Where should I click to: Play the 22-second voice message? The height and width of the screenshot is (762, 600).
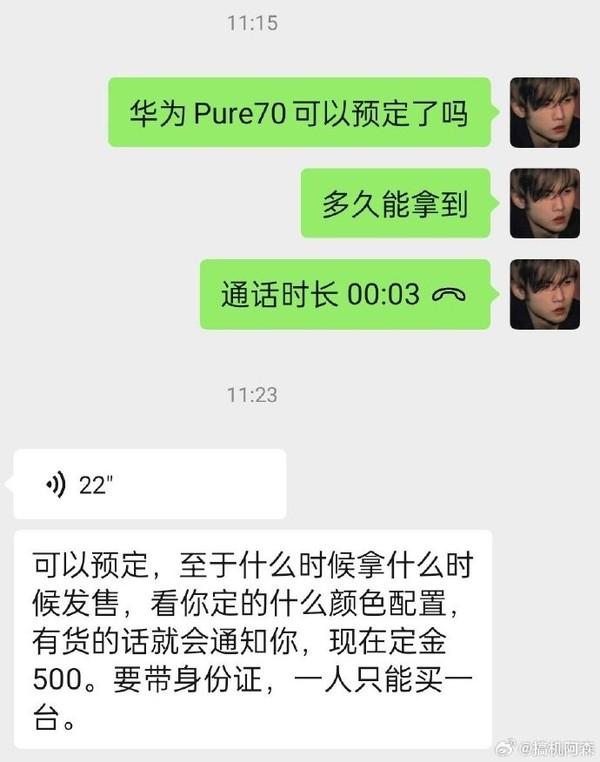point(150,485)
